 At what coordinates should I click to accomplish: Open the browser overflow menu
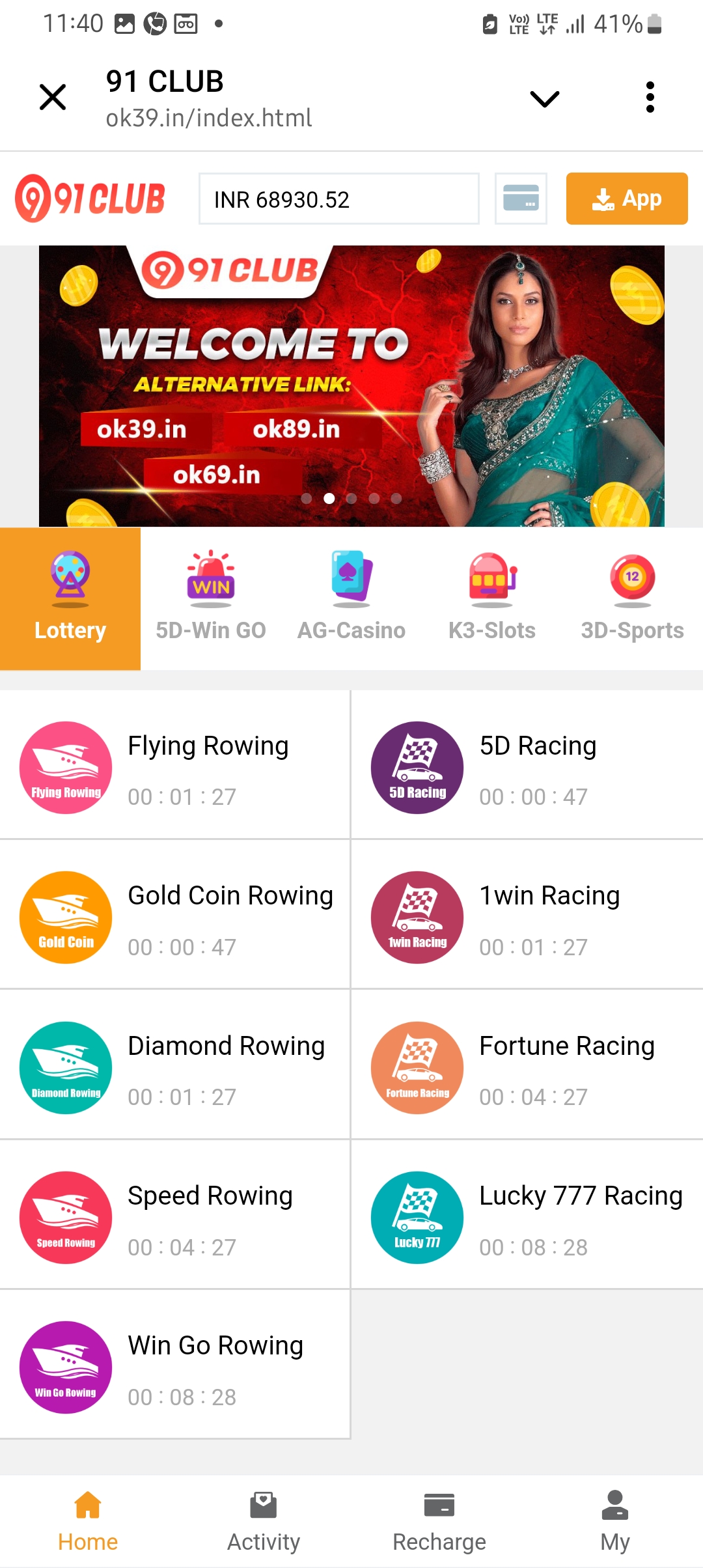pos(649,98)
